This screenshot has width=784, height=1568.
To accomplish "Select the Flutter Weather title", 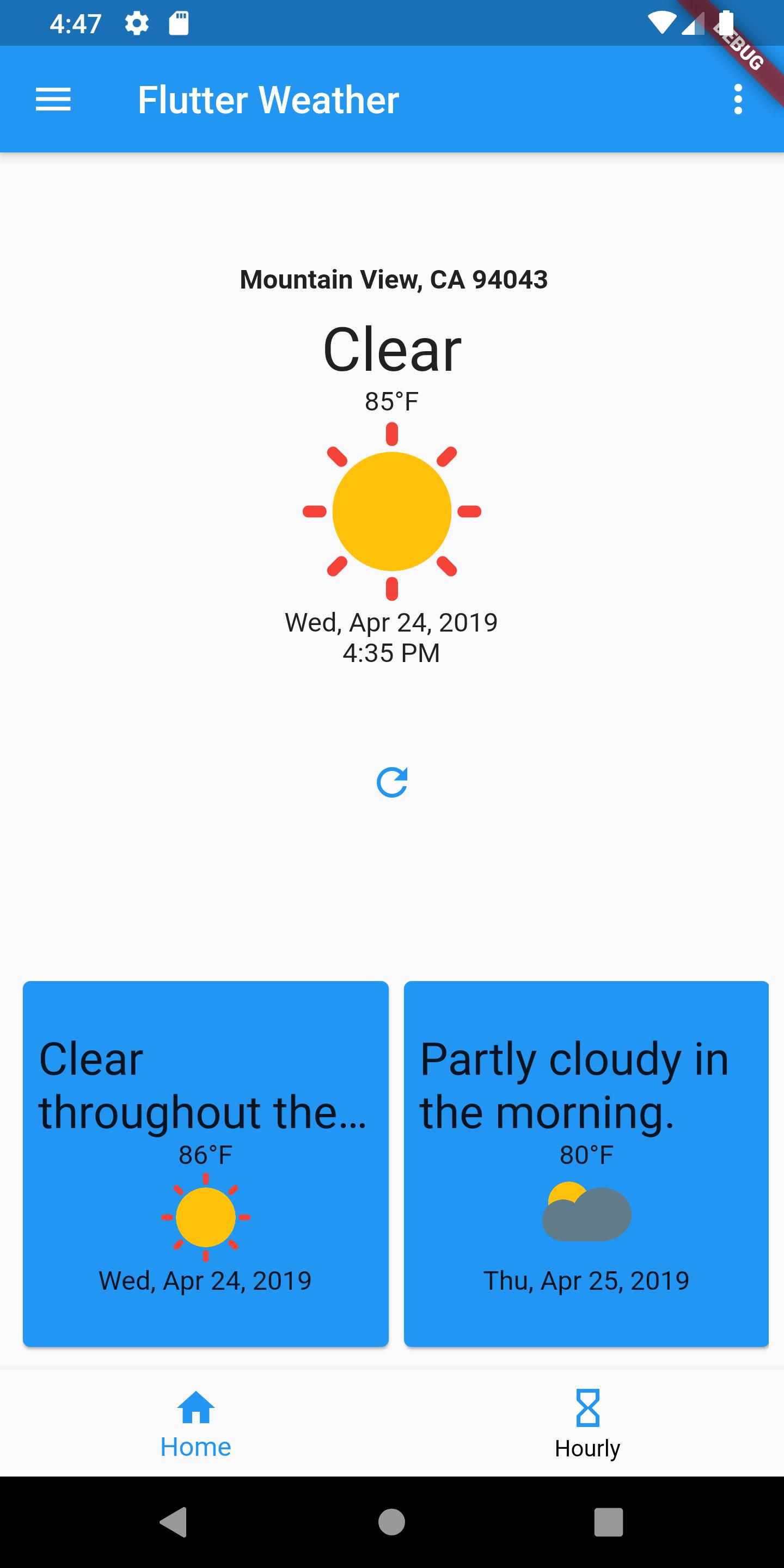I will point(268,99).
